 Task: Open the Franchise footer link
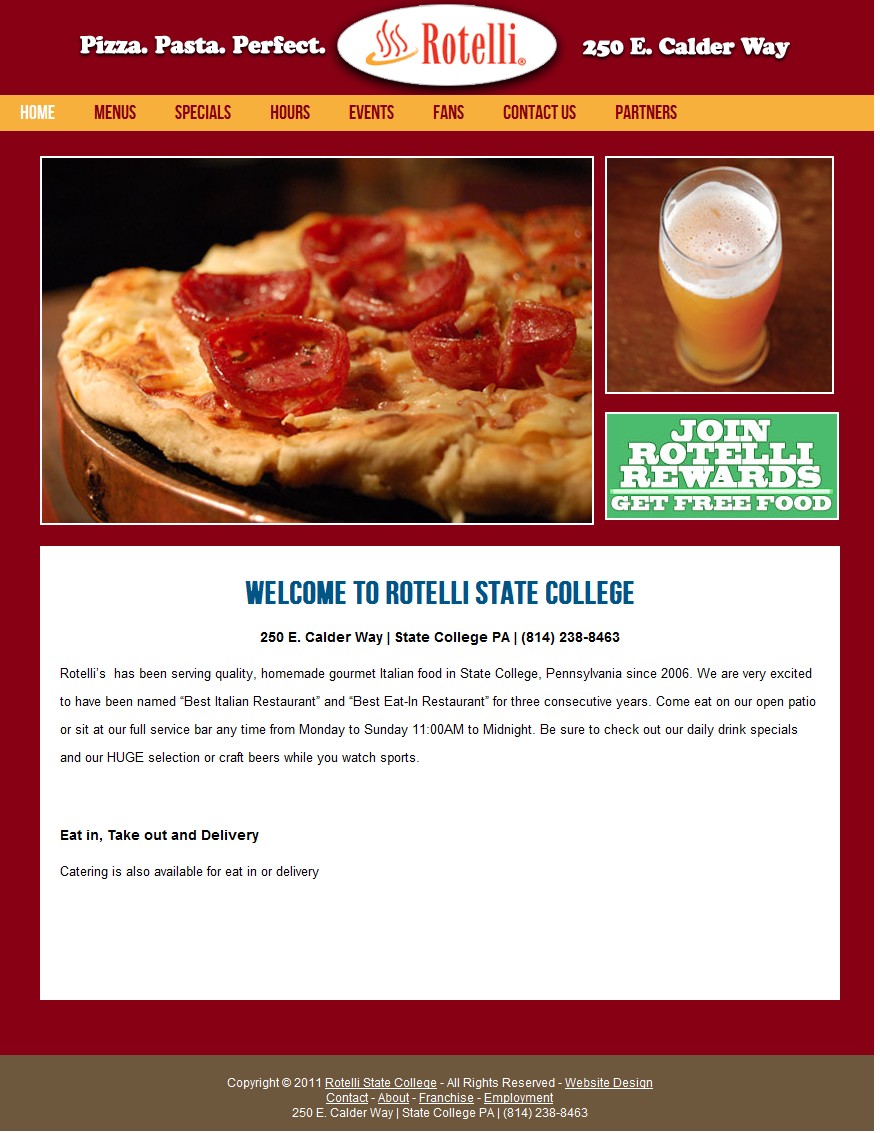446,1098
